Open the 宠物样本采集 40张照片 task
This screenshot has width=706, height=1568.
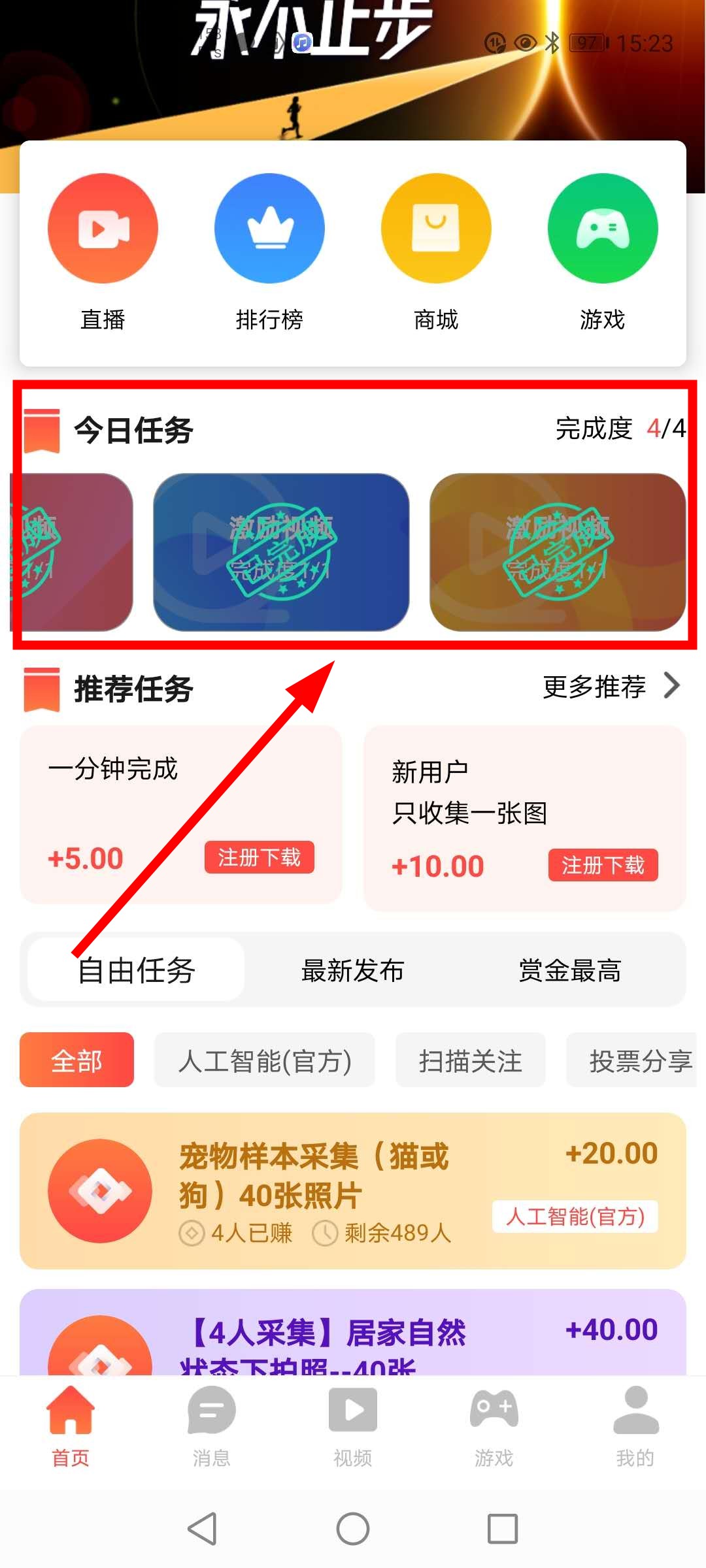[x=352, y=1190]
